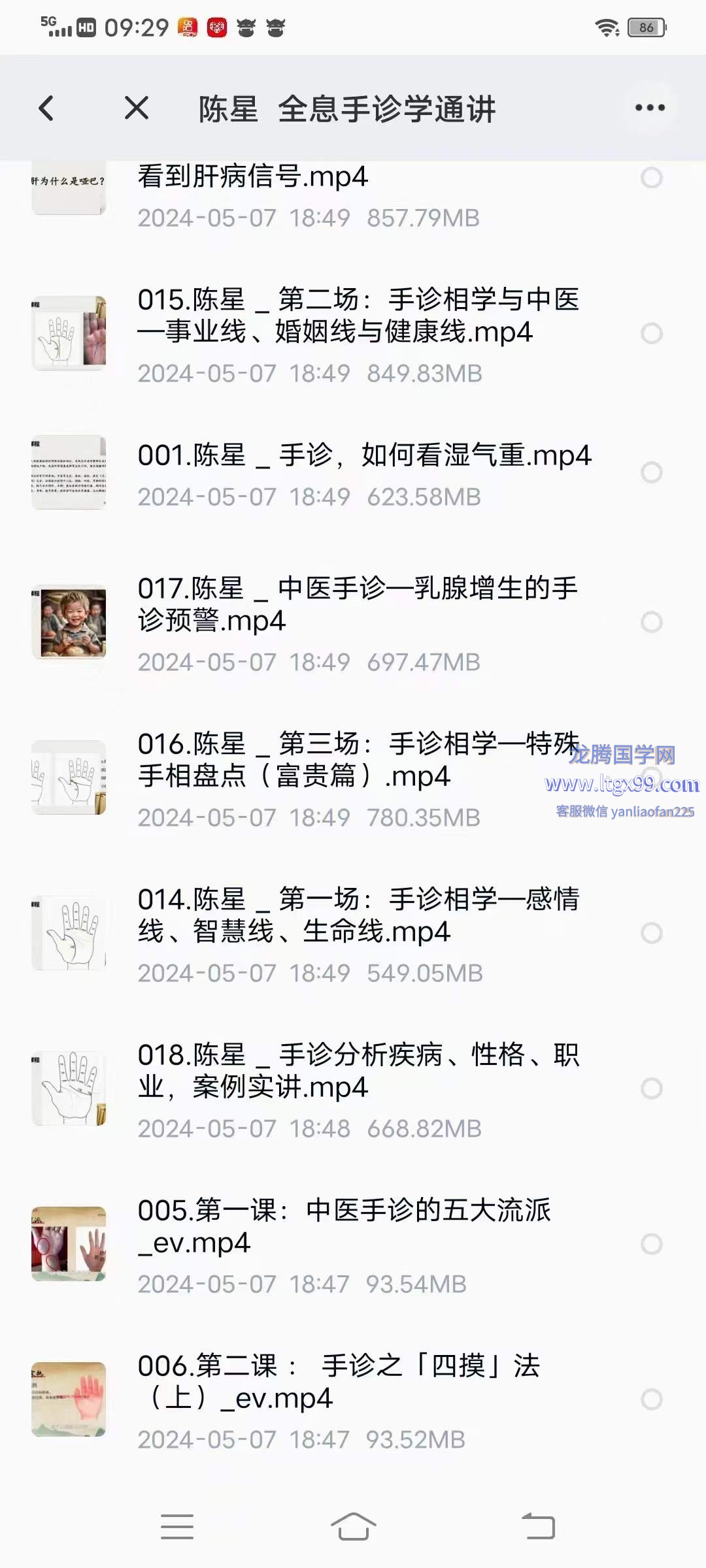Select the radio button for 看到肝病信号.mp4
This screenshot has height=1568, width=706.
(652, 178)
